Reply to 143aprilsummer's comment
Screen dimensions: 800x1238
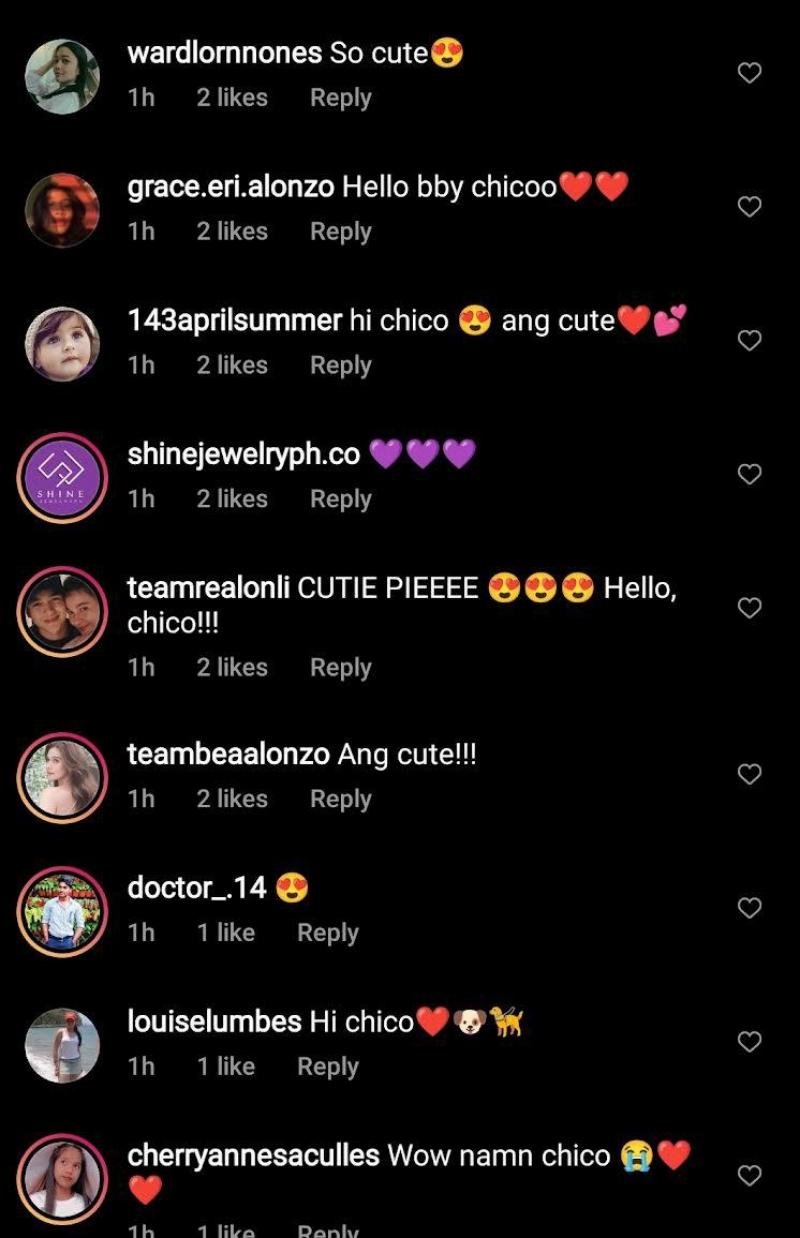click(340, 366)
